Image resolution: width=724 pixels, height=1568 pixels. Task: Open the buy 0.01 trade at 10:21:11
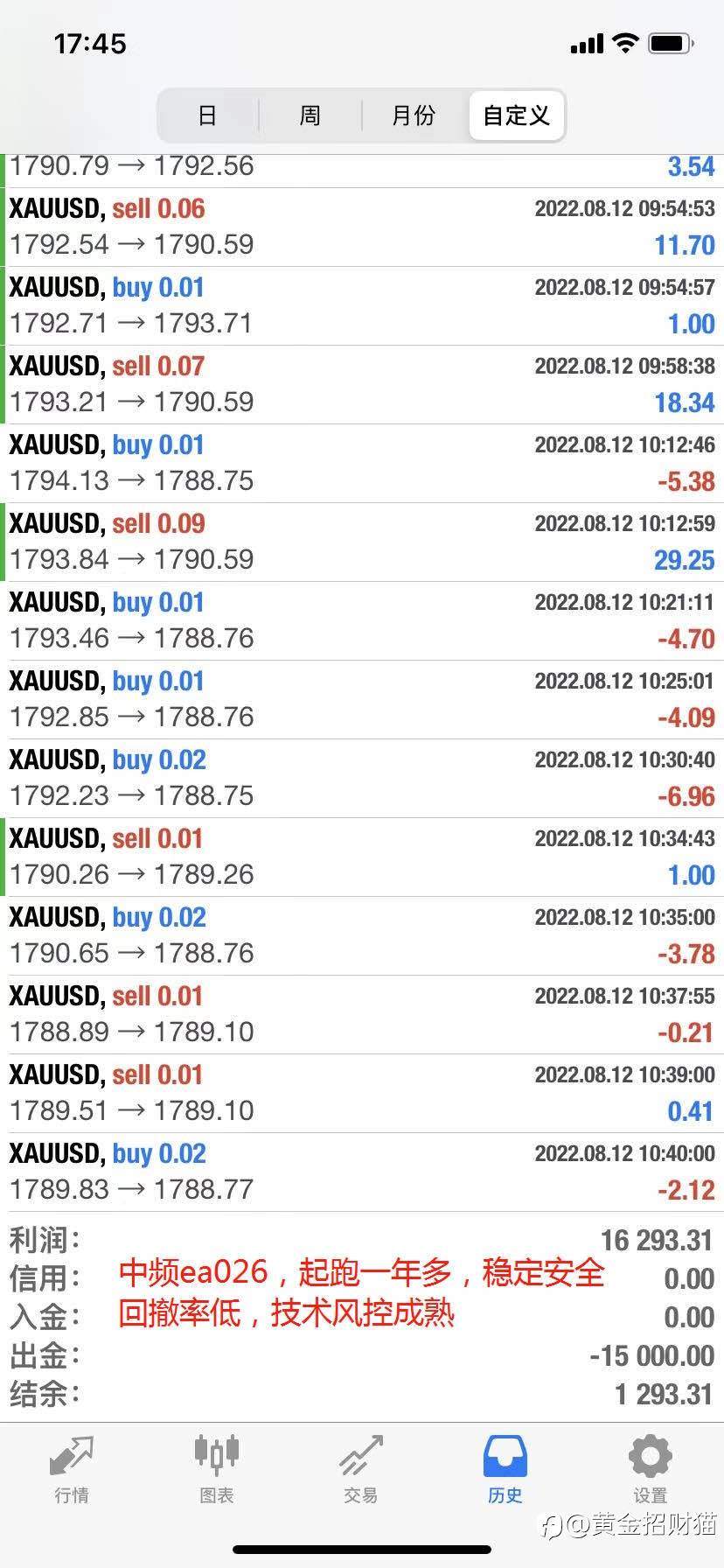point(362,621)
